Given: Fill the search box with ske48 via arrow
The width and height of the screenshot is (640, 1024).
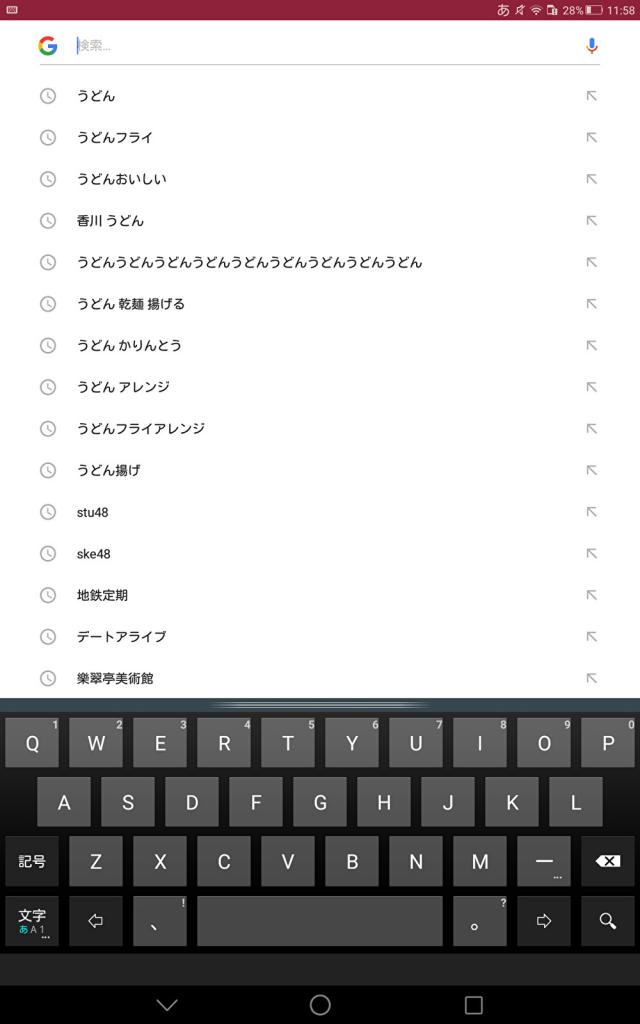Looking at the screenshot, I should [x=591, y=553].
